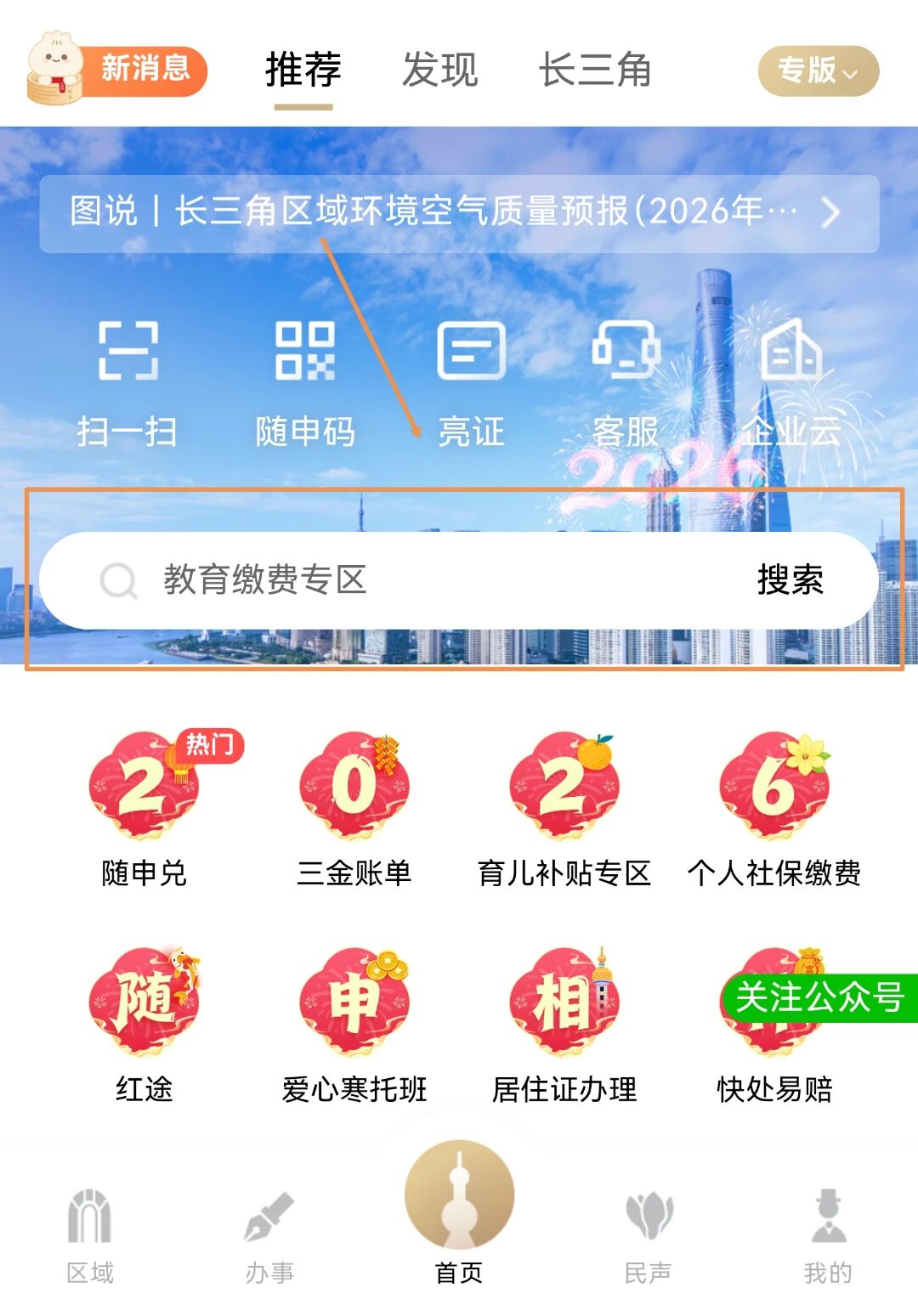Follow via 关注公众号 button
The image size is (918, 1316).
(x=819, y=997)
